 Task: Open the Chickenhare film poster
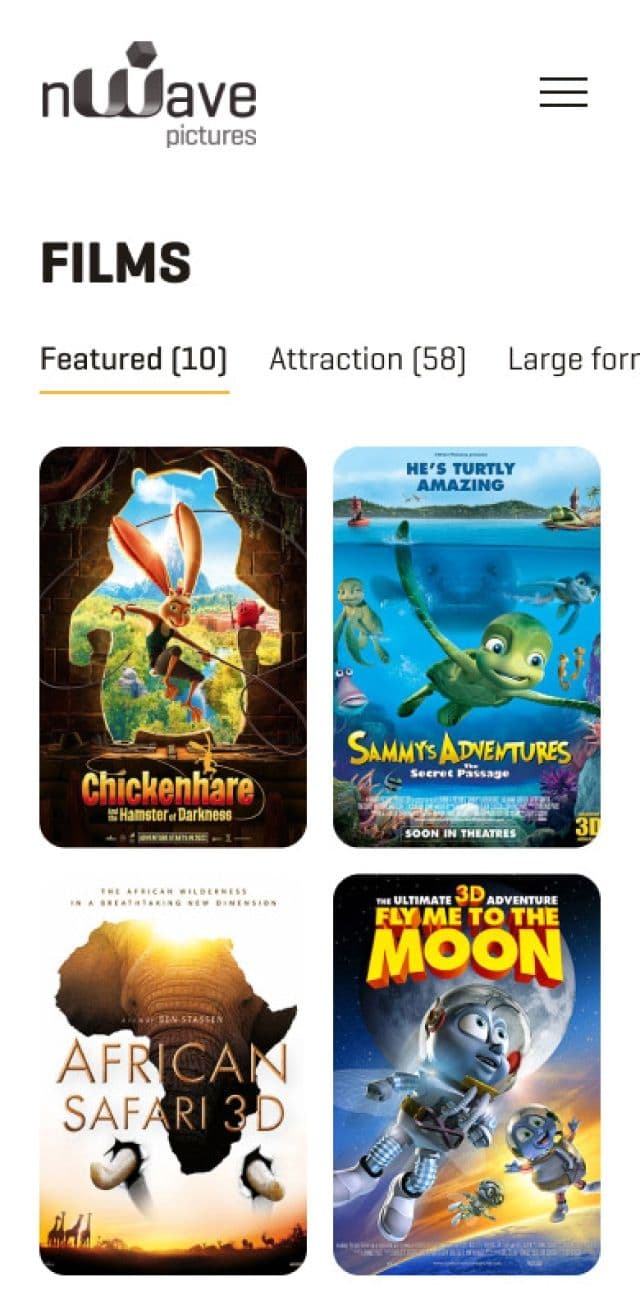[x=173, y=647]
